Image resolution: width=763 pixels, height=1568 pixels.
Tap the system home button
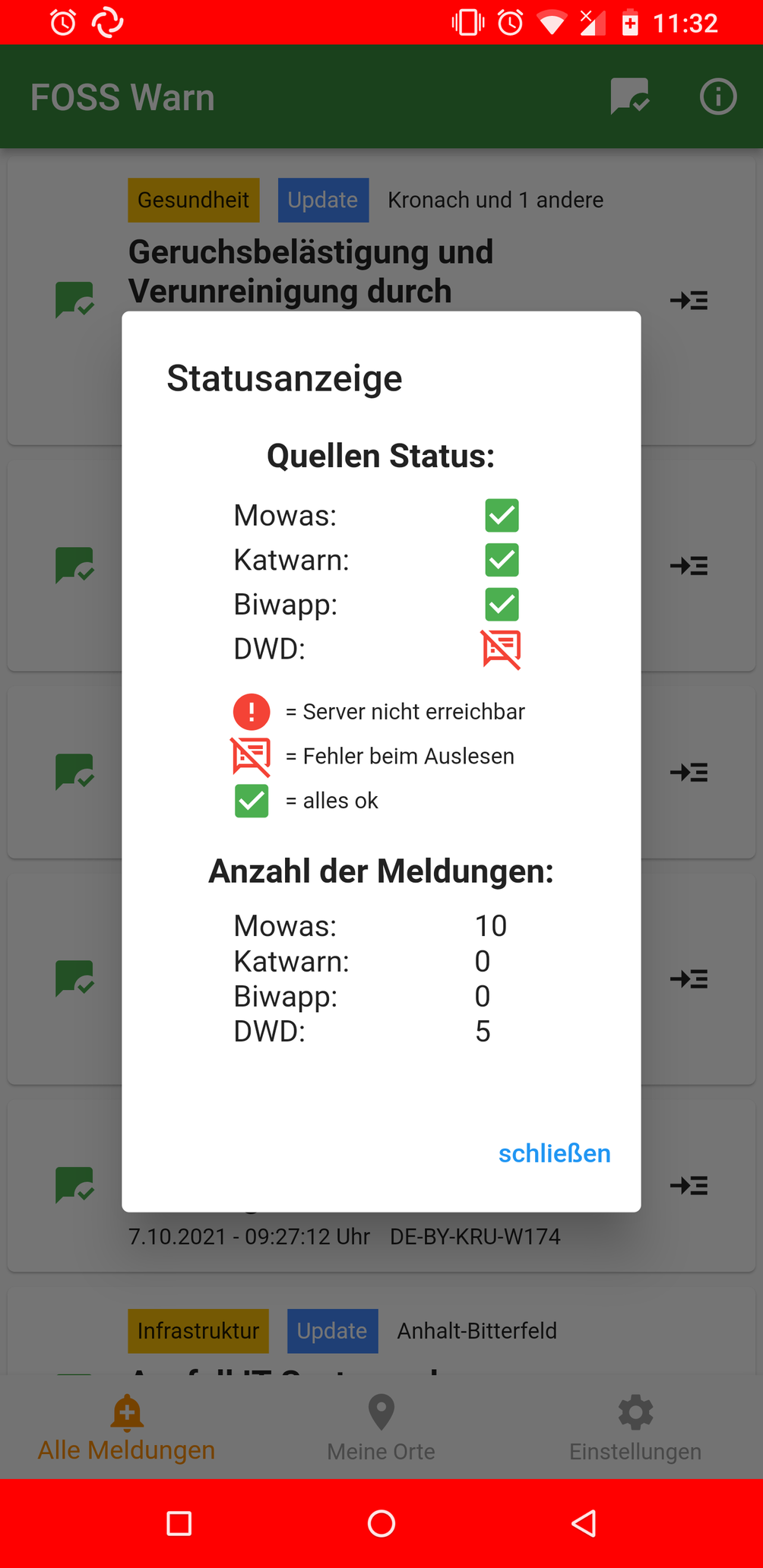[x=381, y=1523]
